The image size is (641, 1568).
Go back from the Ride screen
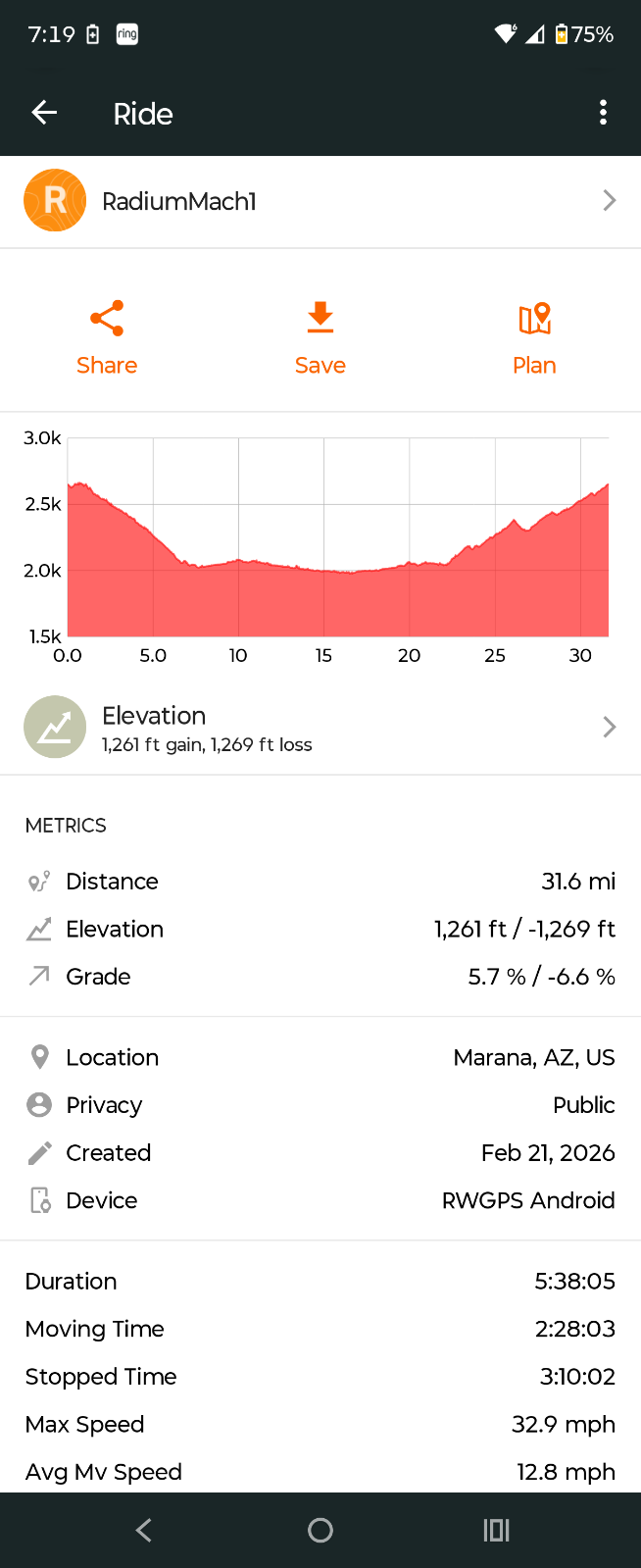(x=44, y=113)
